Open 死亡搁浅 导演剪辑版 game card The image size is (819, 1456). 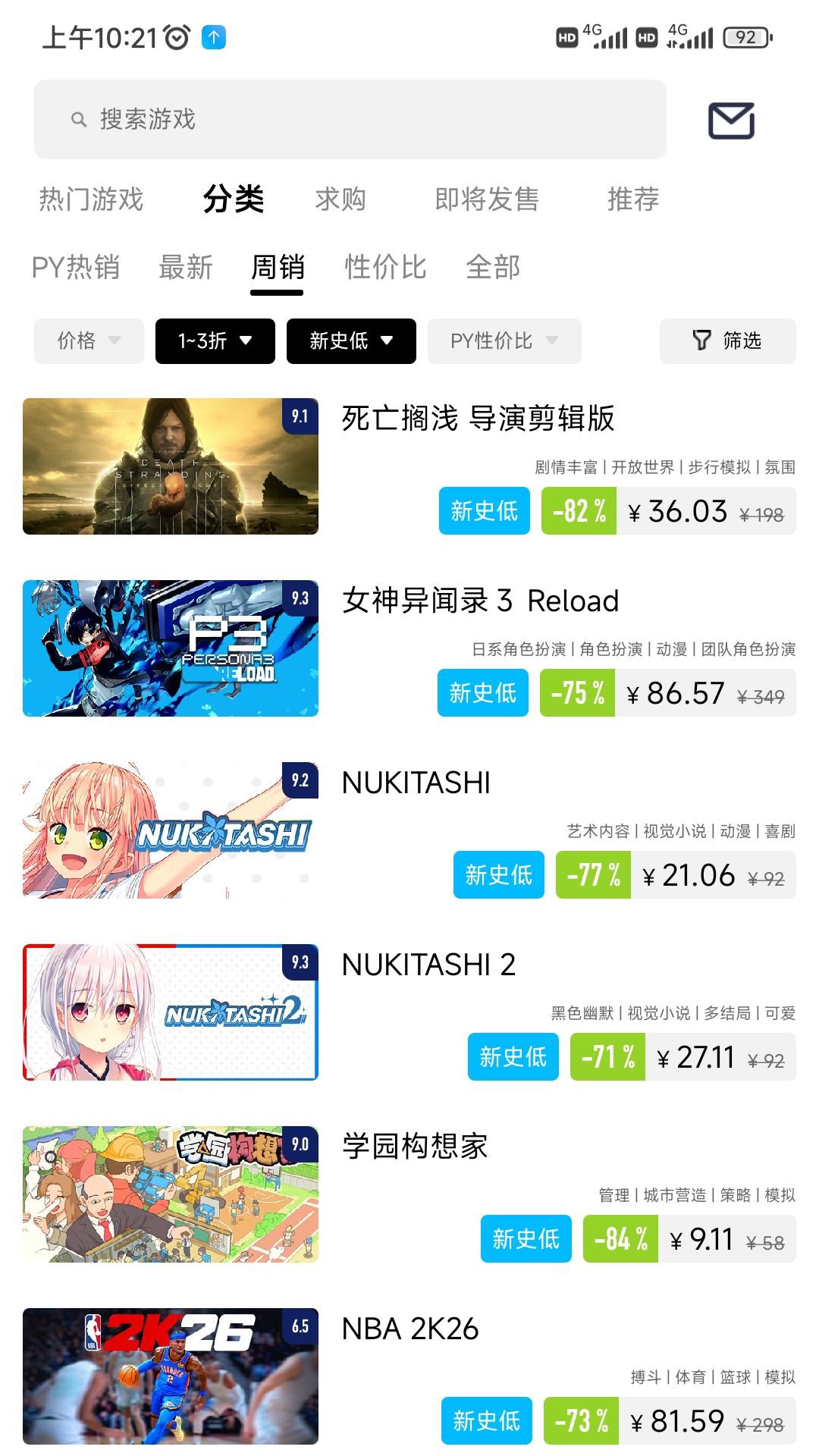coord(478,419)
